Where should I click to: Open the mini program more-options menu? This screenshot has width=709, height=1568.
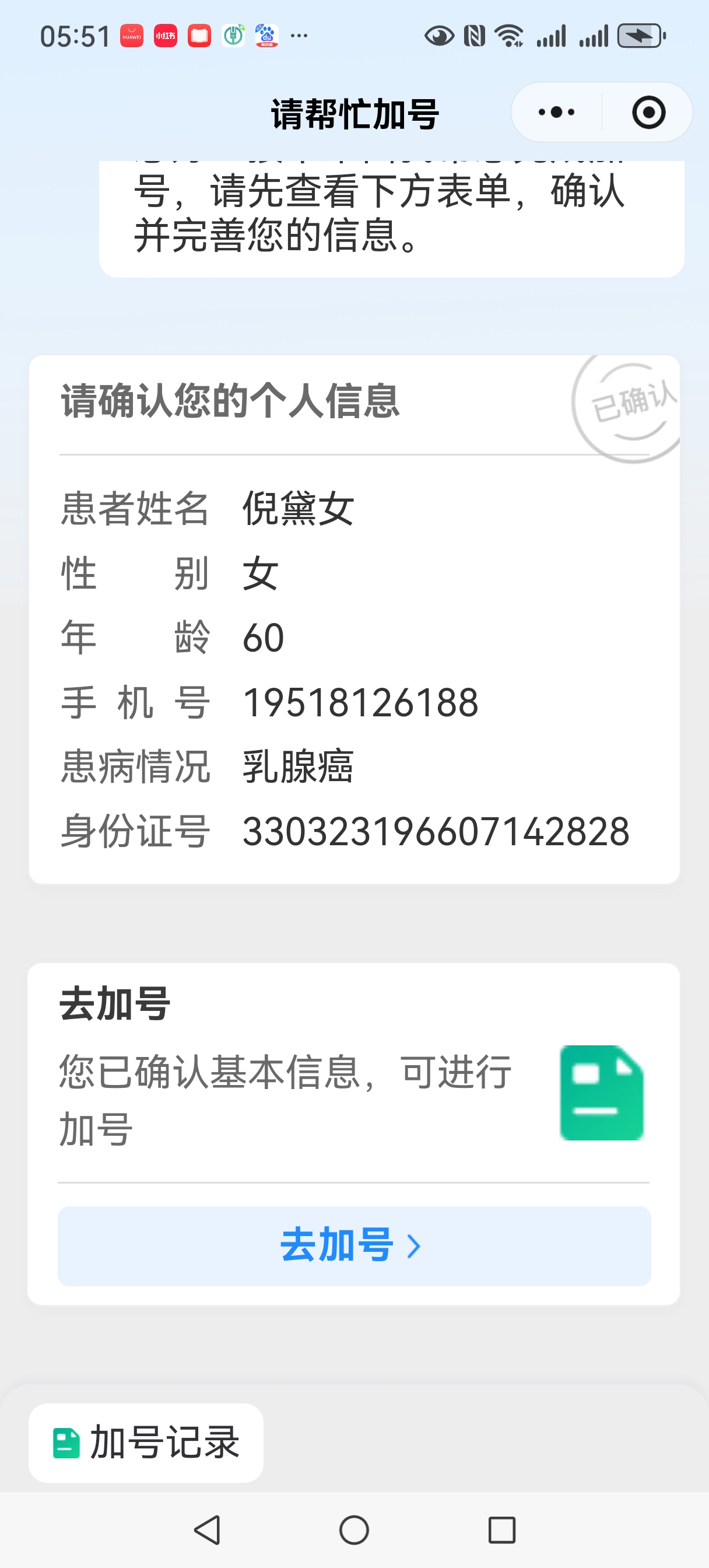(556, 113)
